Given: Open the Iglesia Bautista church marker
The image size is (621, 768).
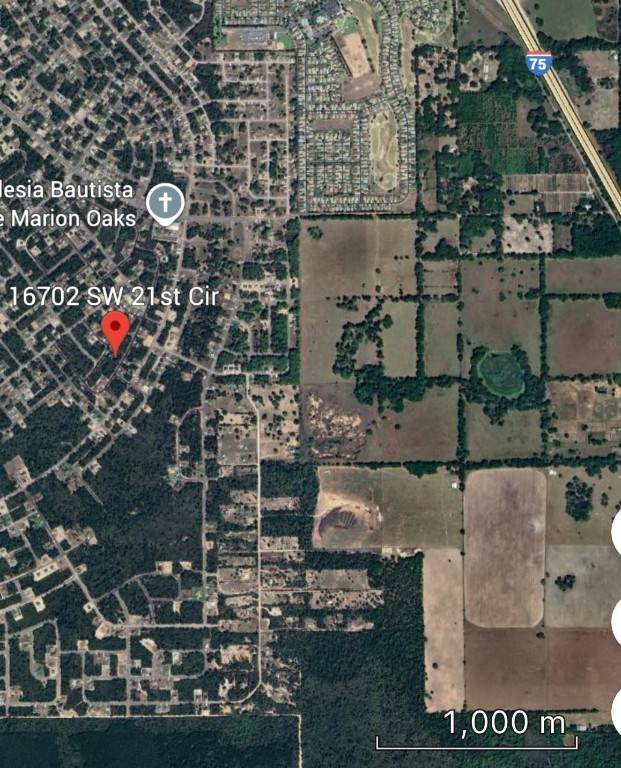Looking at the screenshot, I should click(x=166, y=204).
